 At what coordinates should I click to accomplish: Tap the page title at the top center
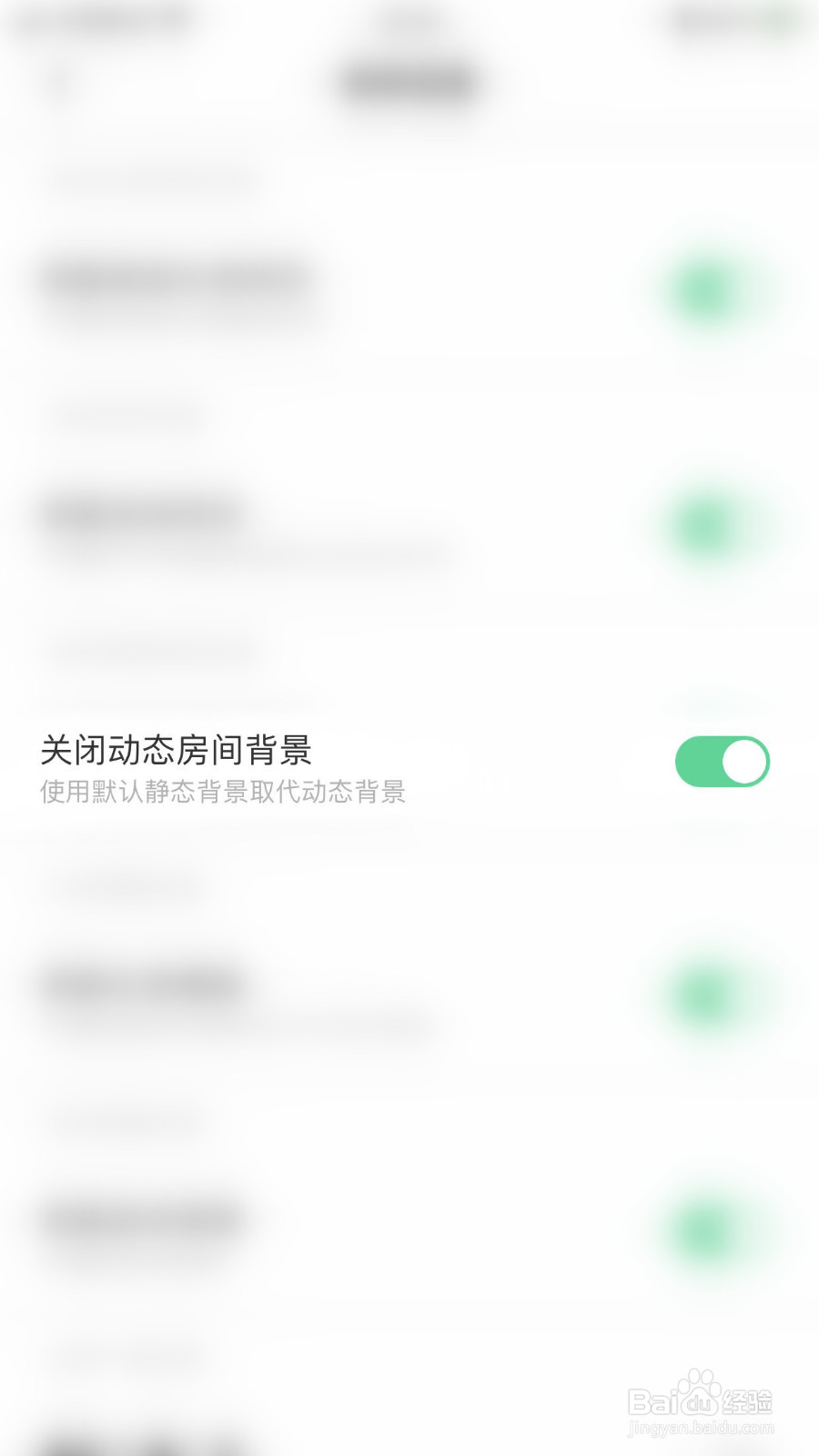(409, 80)
